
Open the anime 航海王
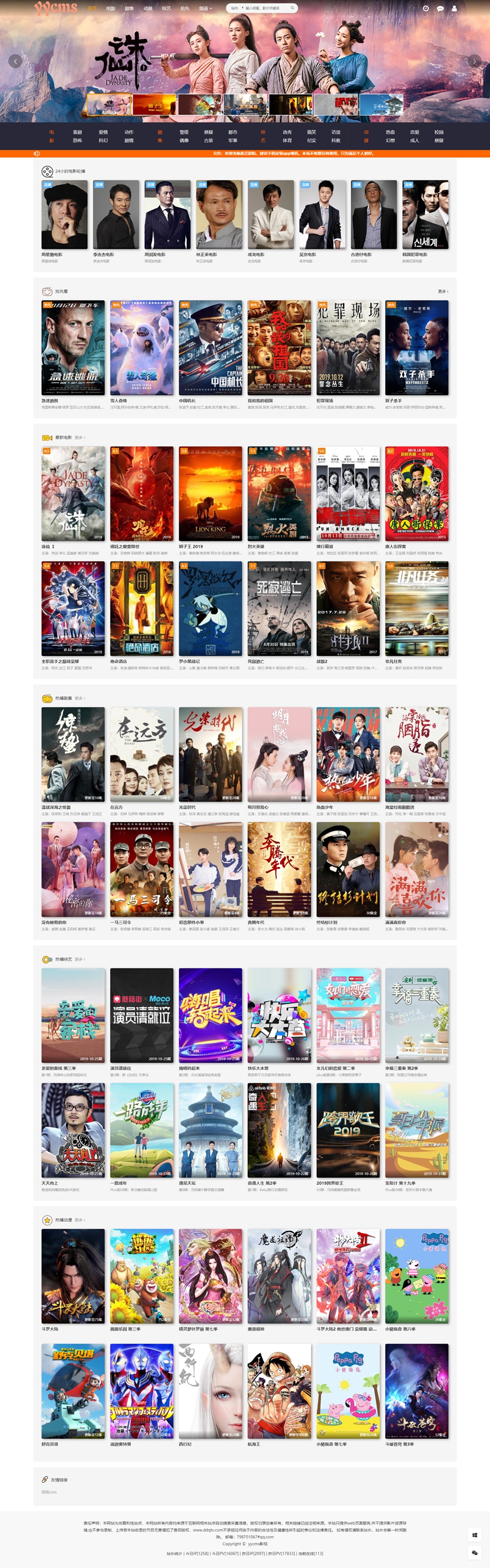pos(279,1391)
